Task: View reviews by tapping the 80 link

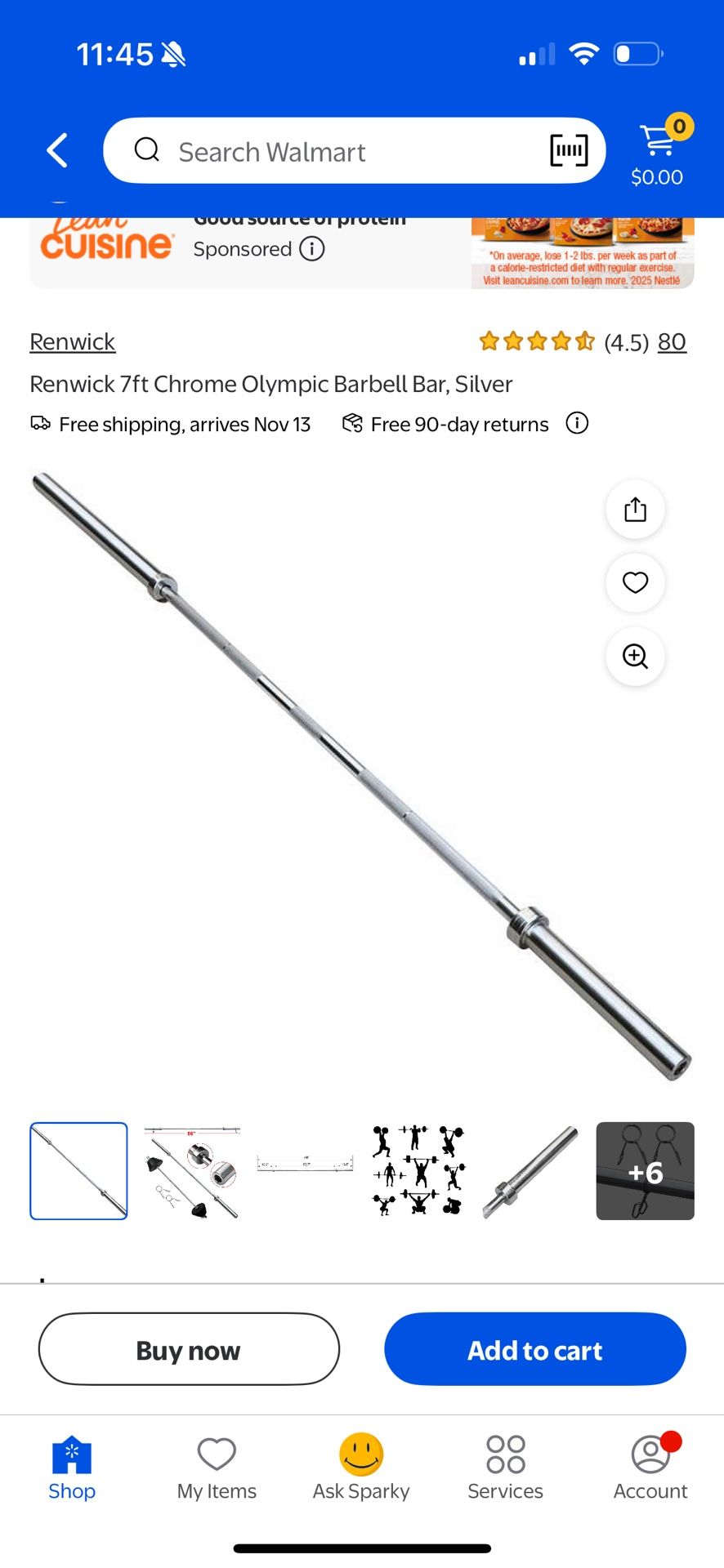Action: [x=672, y=341]
